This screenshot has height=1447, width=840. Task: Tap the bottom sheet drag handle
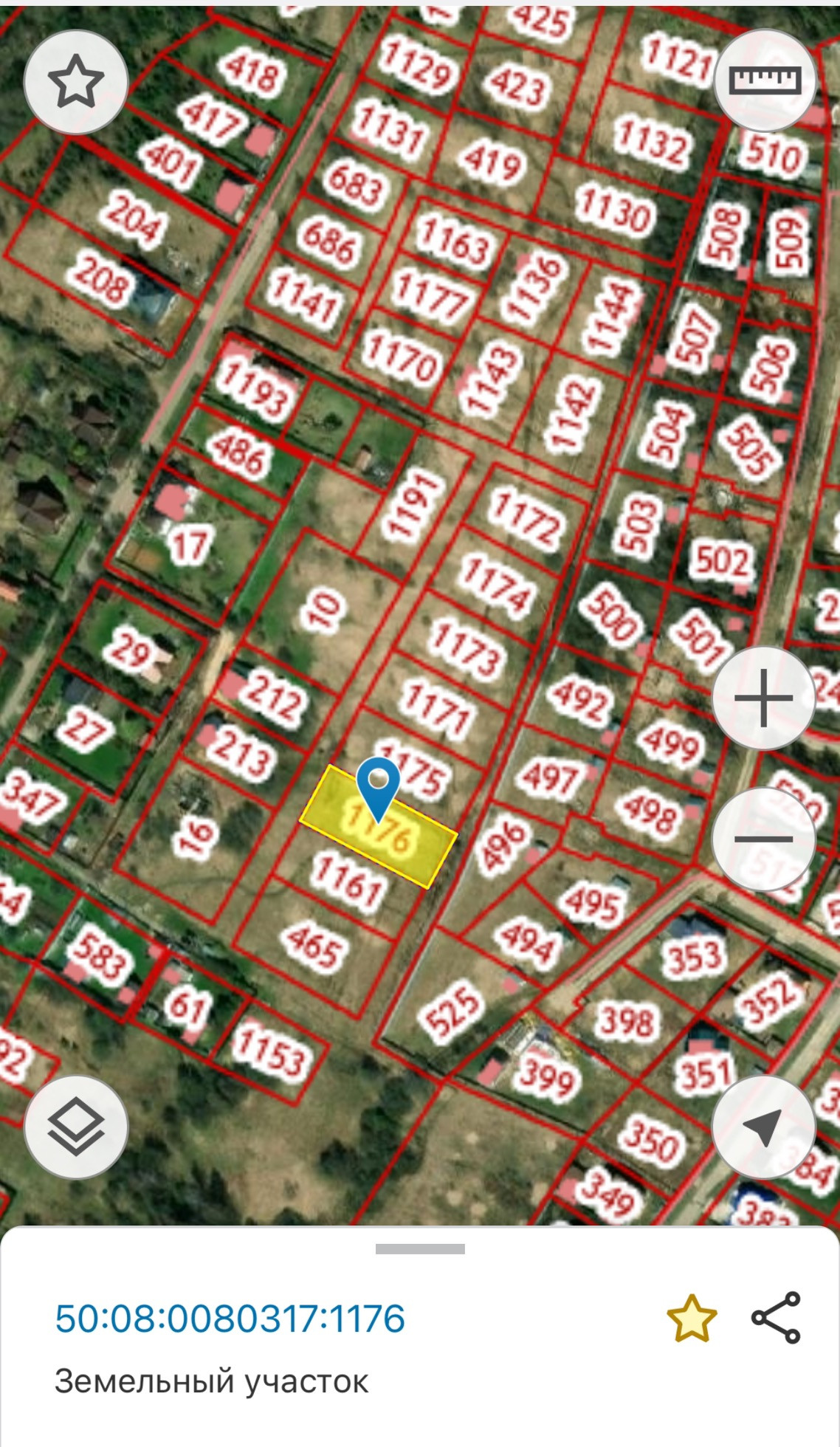420,1249
